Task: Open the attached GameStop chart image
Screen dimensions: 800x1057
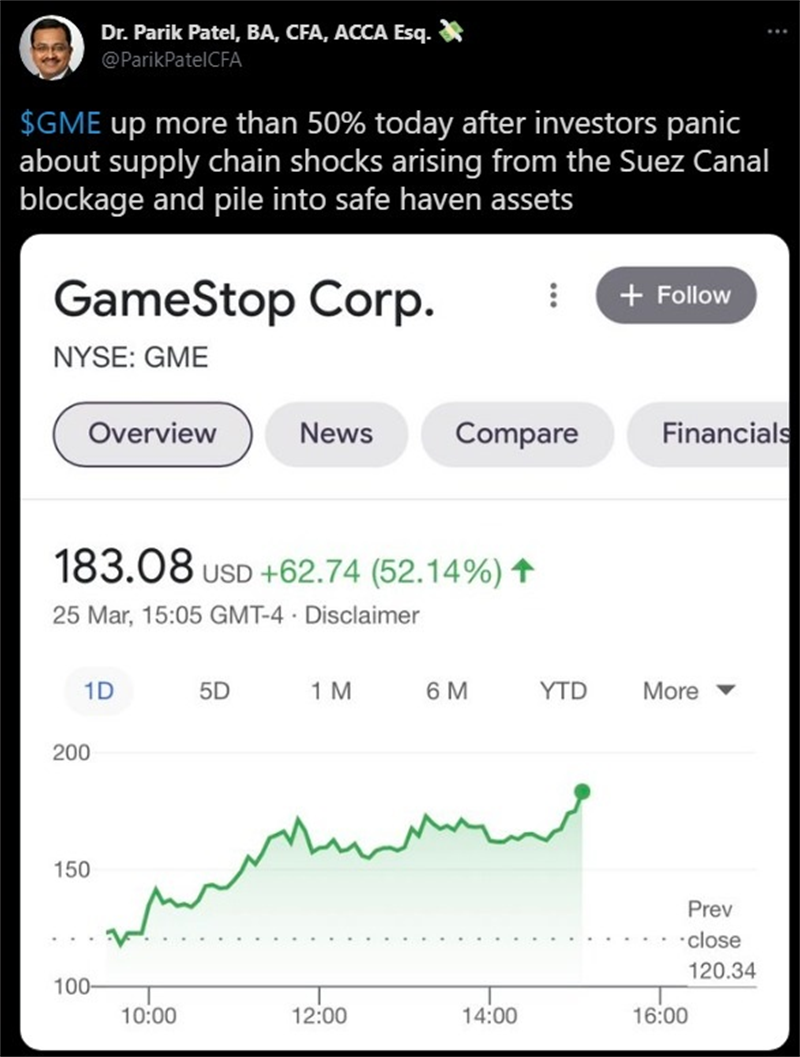Action: point(403,640)
